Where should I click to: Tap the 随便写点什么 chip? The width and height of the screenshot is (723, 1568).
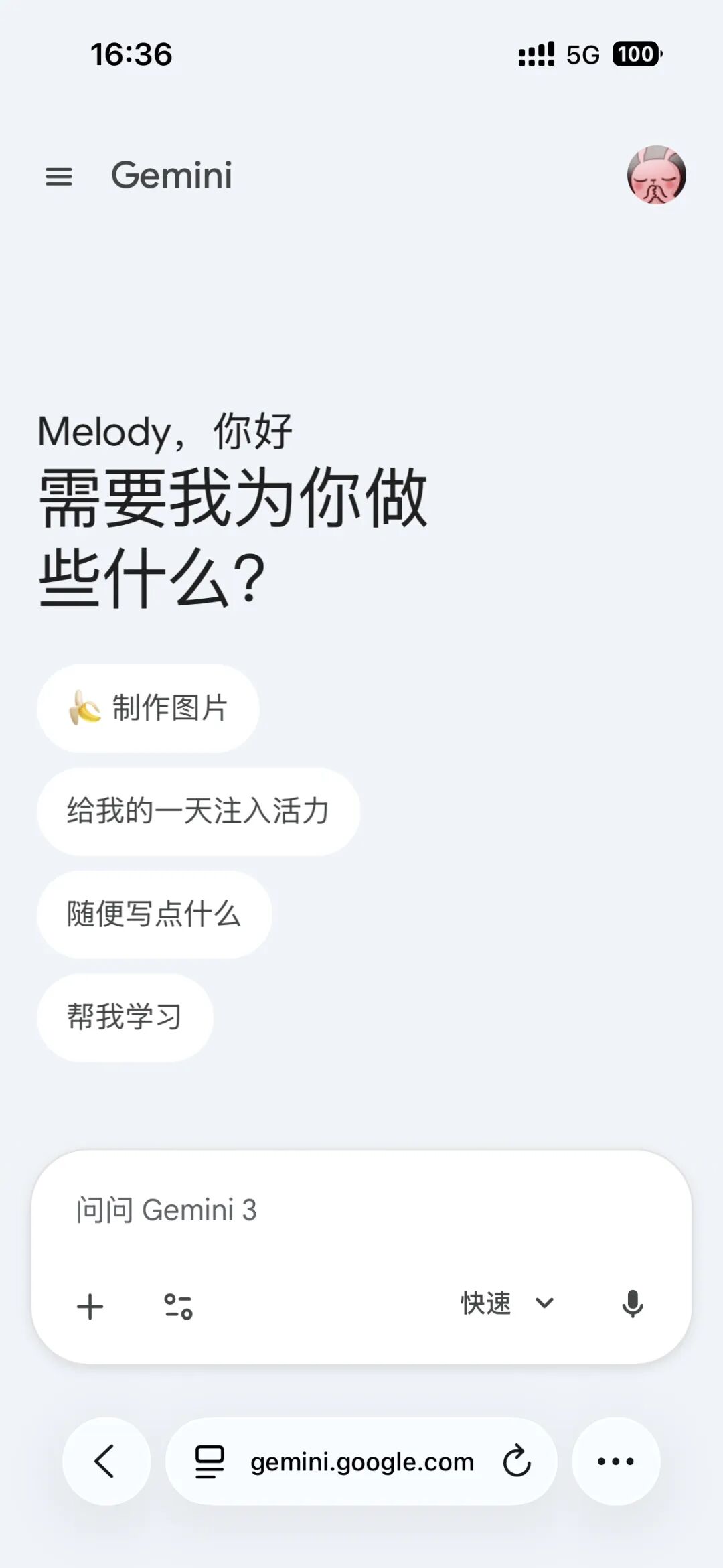tap(154, 914)
